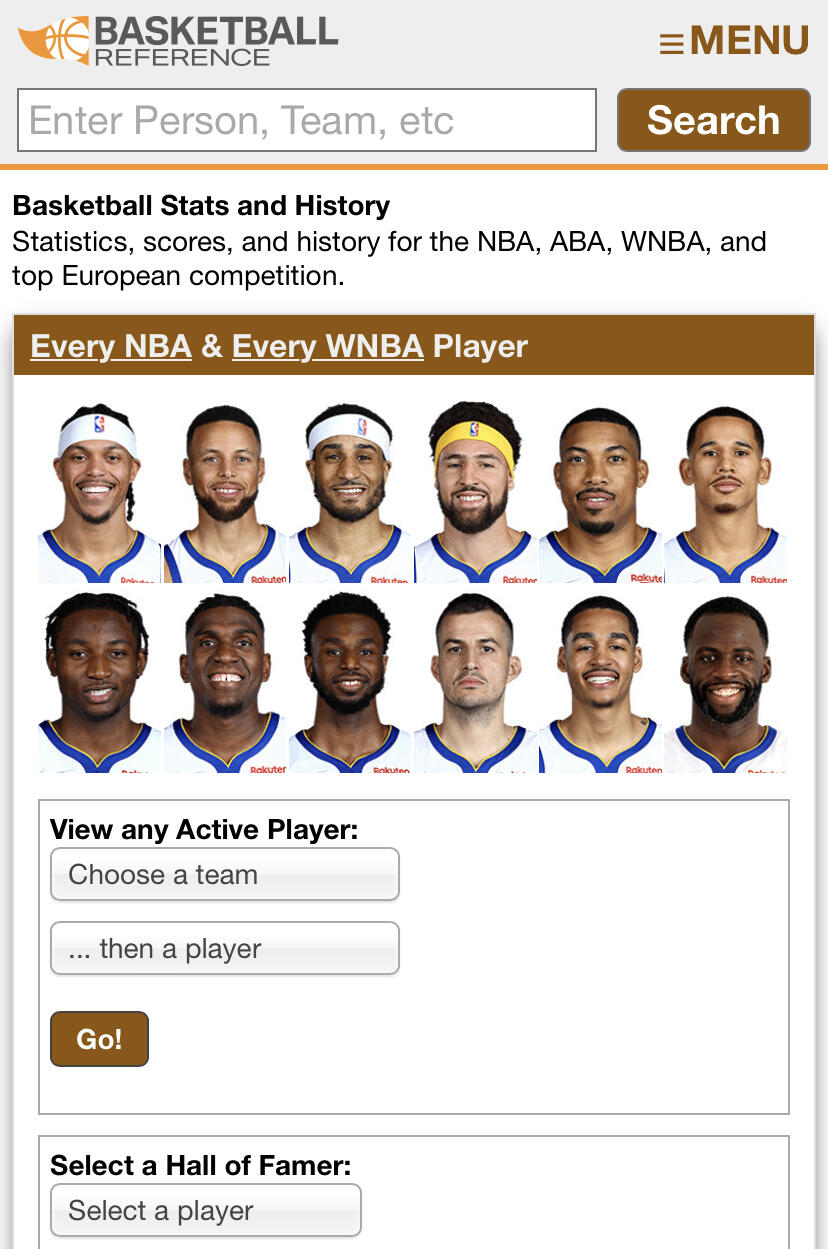Hit the brown Search button
828x1249 pixels.
pyautogui.click(x=713, y=120)
